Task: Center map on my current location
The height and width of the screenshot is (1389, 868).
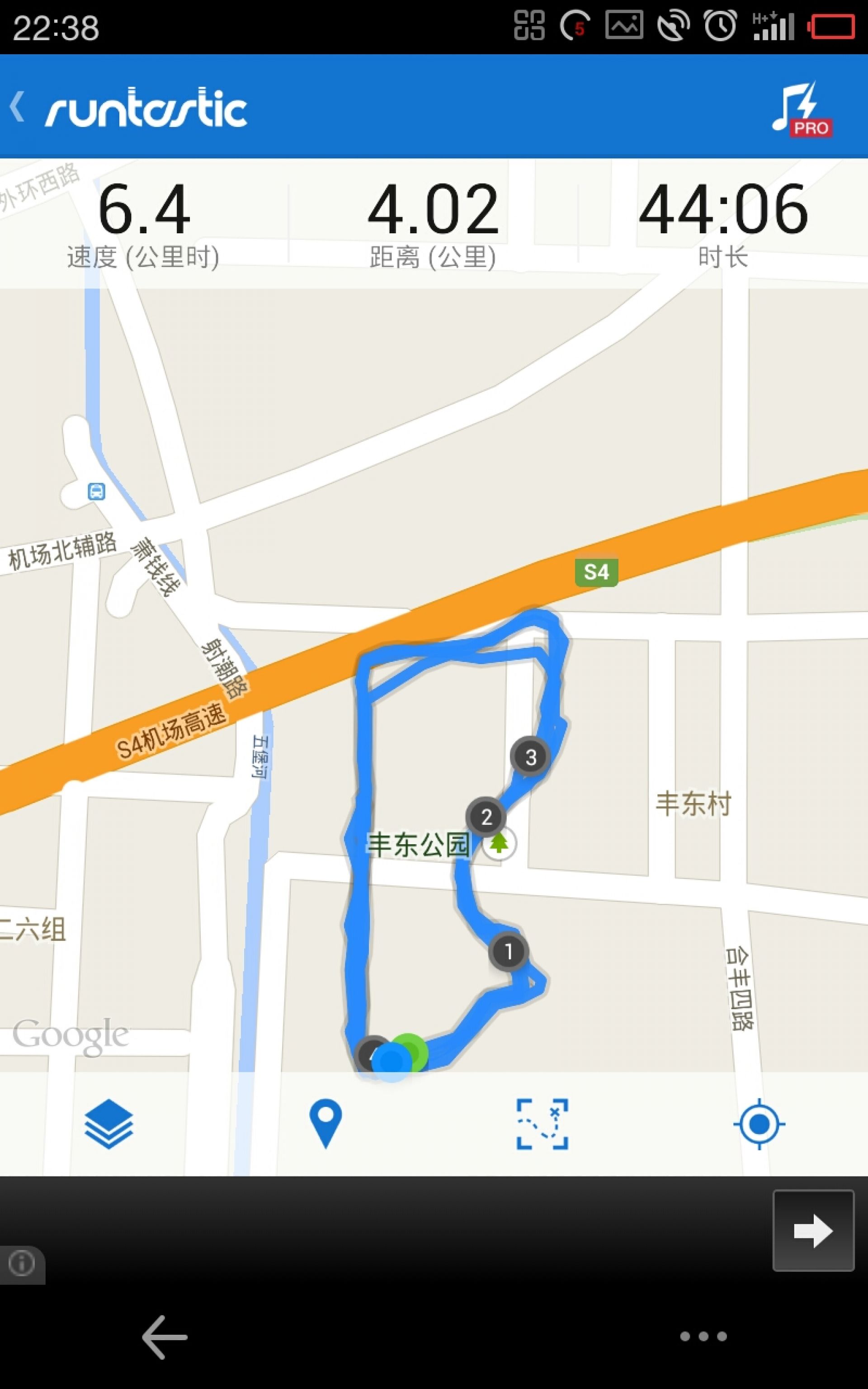Action: [759, 1124]
